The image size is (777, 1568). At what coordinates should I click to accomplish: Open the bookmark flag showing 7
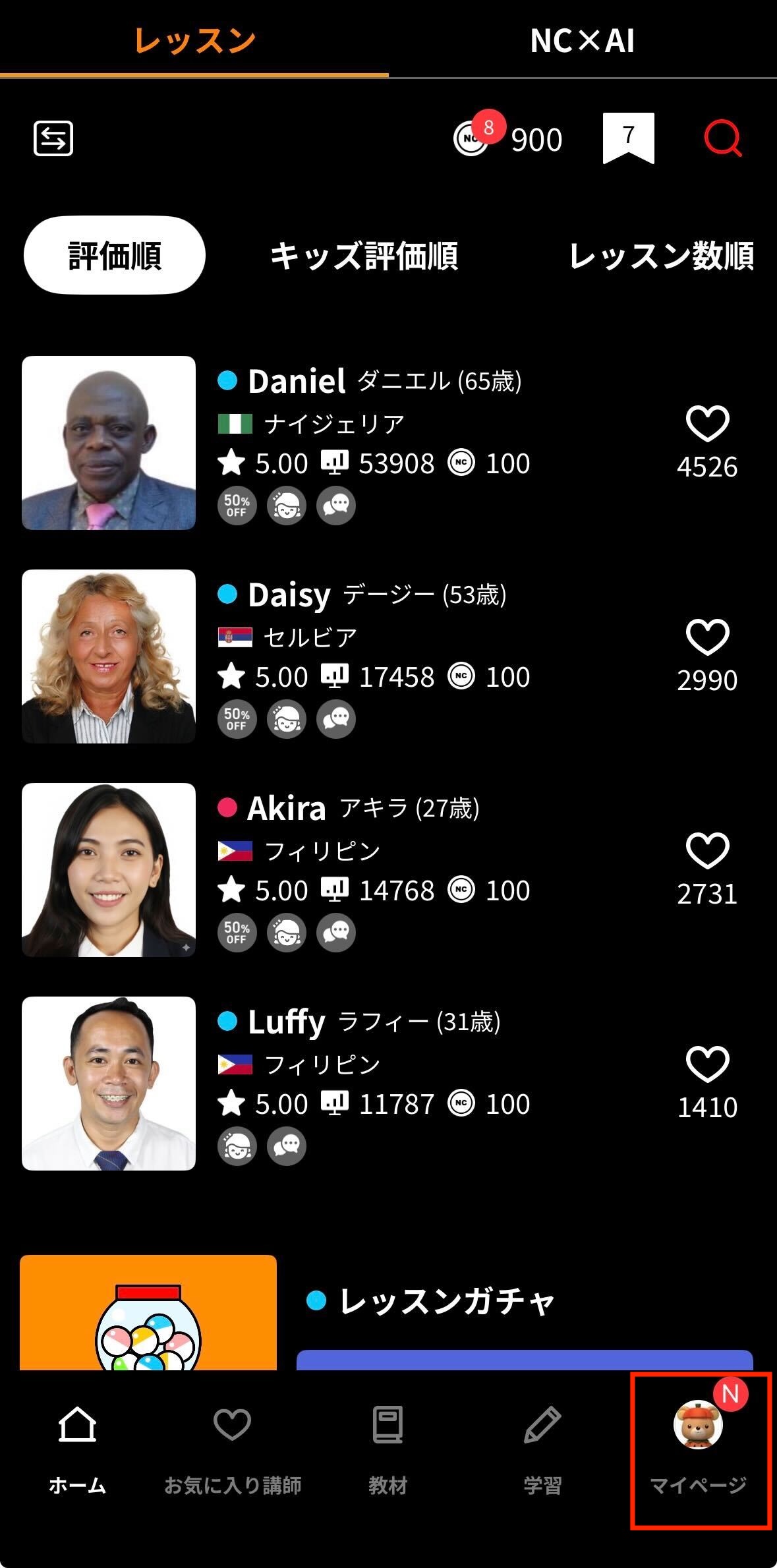click(628, 138)
